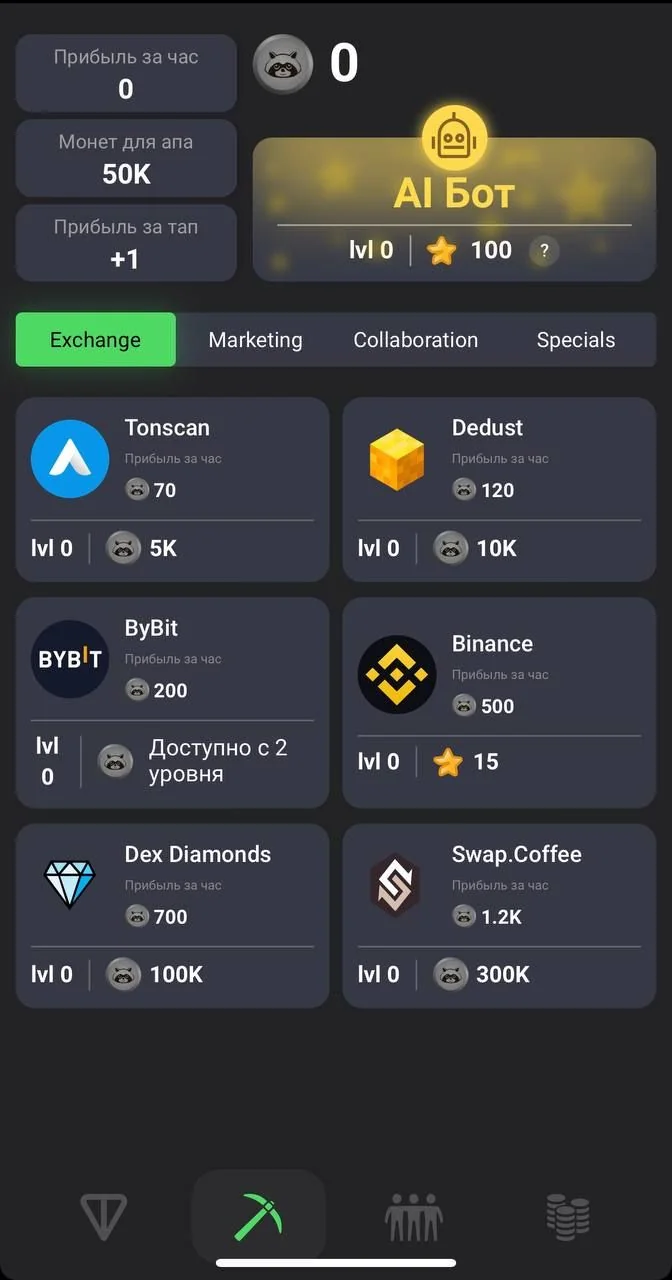
Task: Switch to the Marketing tab
Action: pos(255,340)
